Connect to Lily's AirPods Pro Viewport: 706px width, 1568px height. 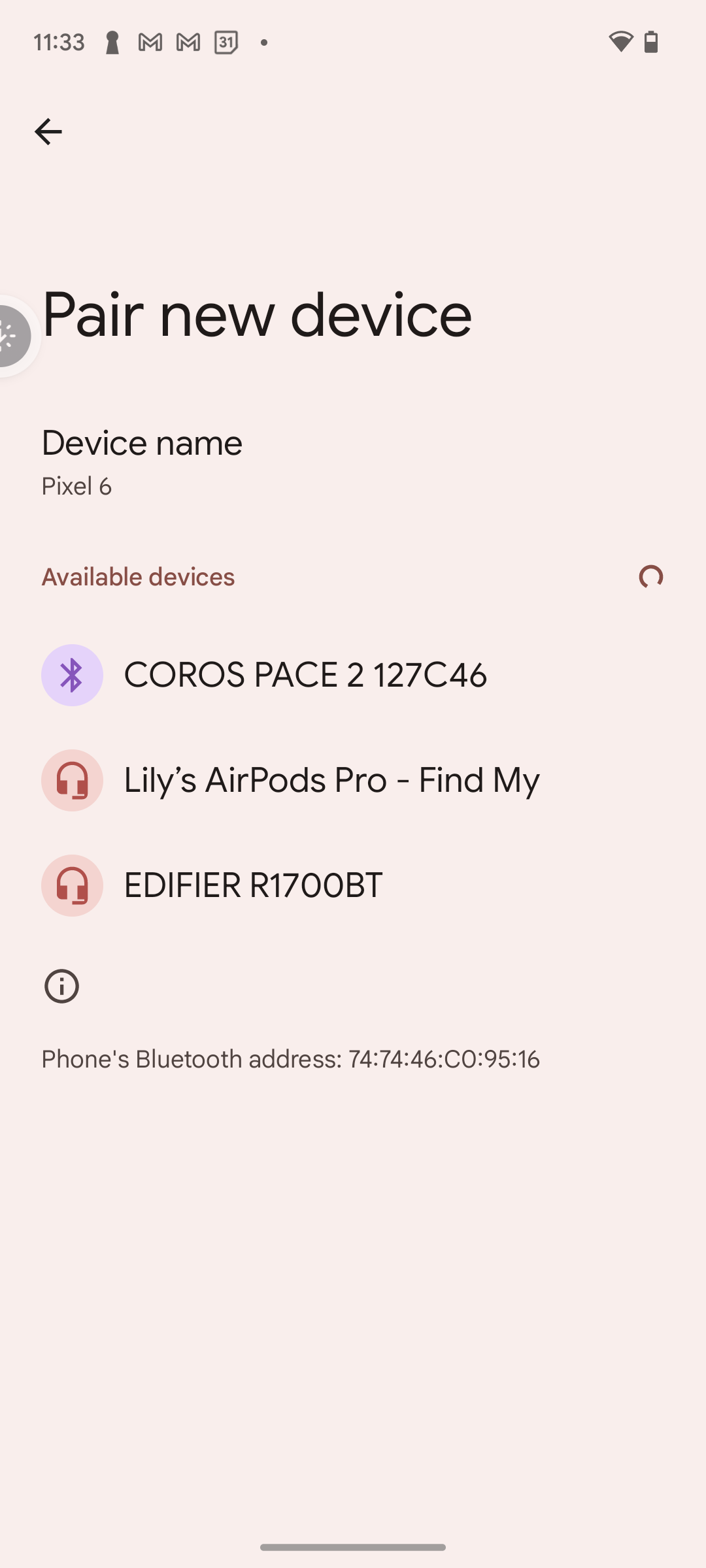pyautogui.click(x=331, y=780)
